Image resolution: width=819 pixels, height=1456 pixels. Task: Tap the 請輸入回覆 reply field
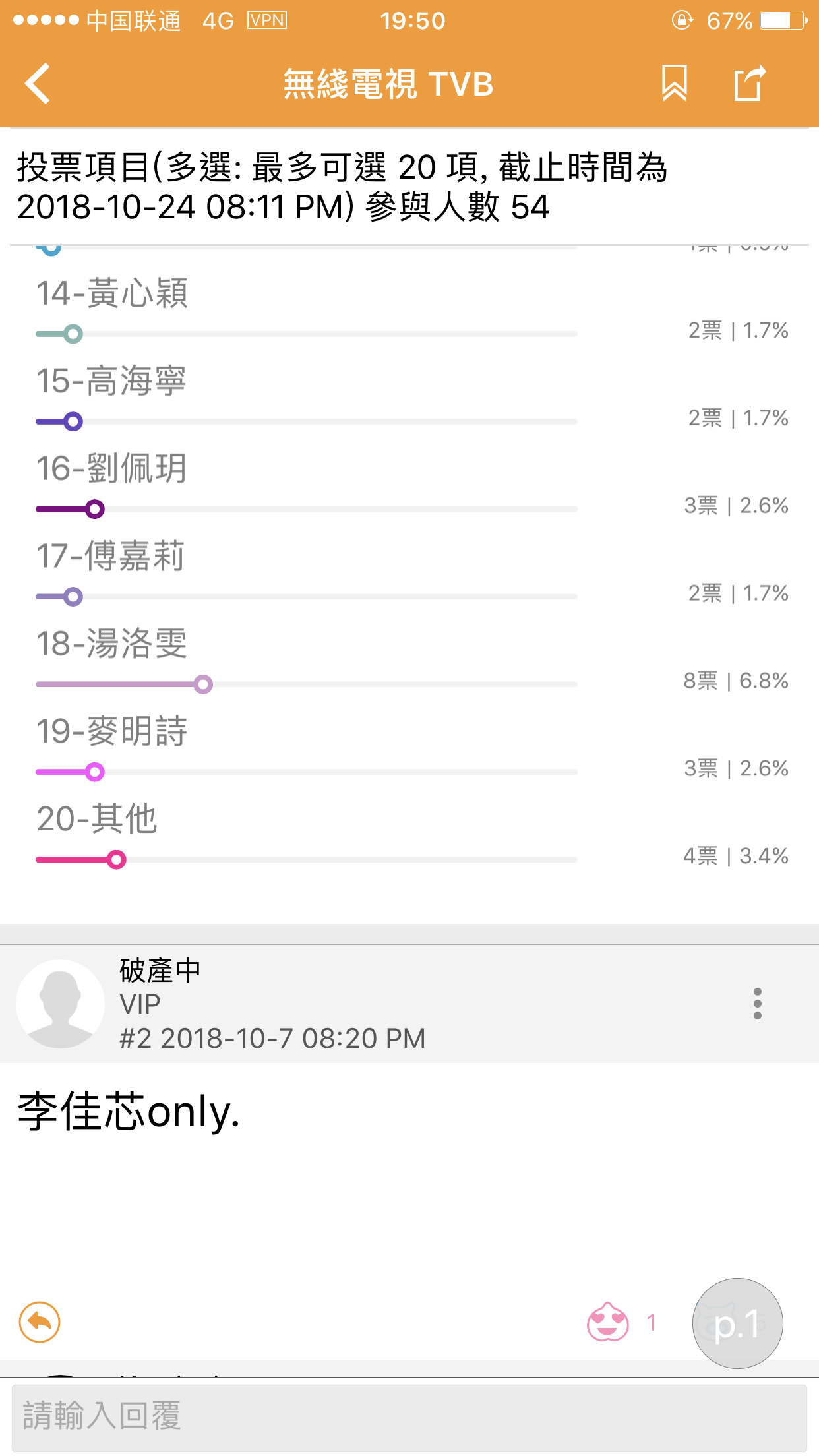[x=409, y=1416]
